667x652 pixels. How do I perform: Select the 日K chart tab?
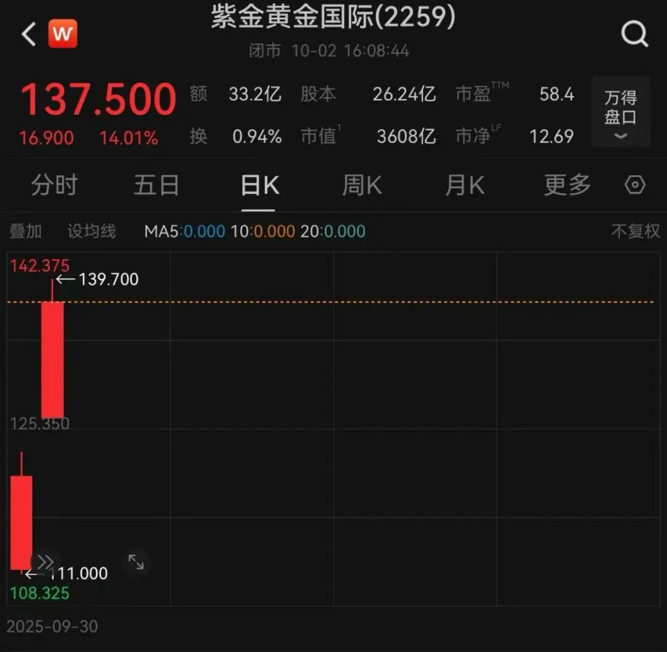259,185
